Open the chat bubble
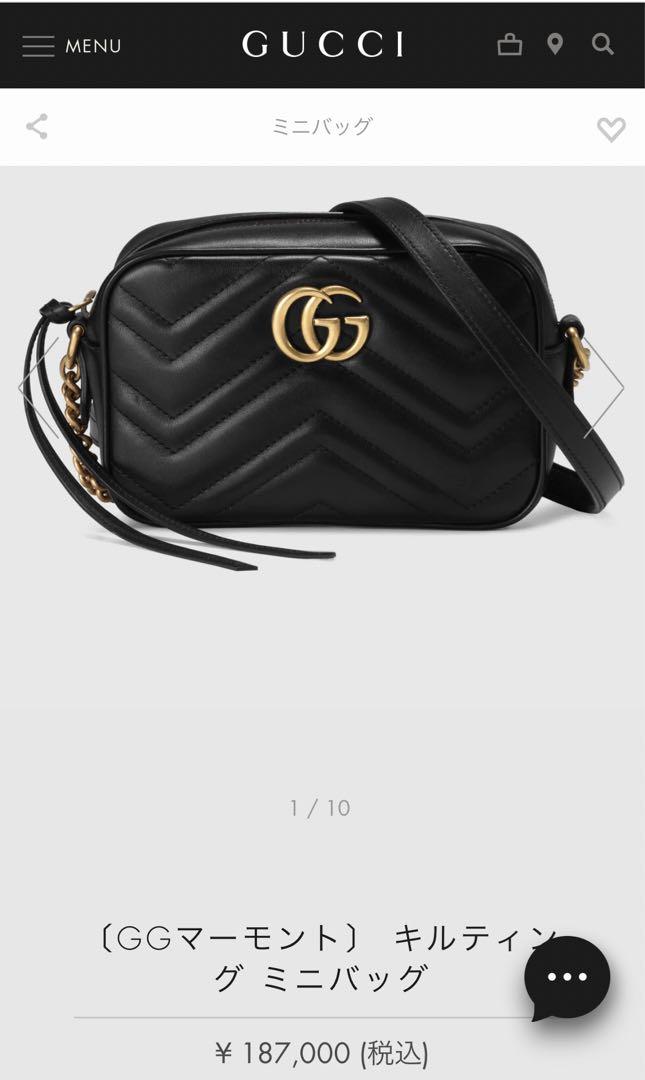 (567, 977)
